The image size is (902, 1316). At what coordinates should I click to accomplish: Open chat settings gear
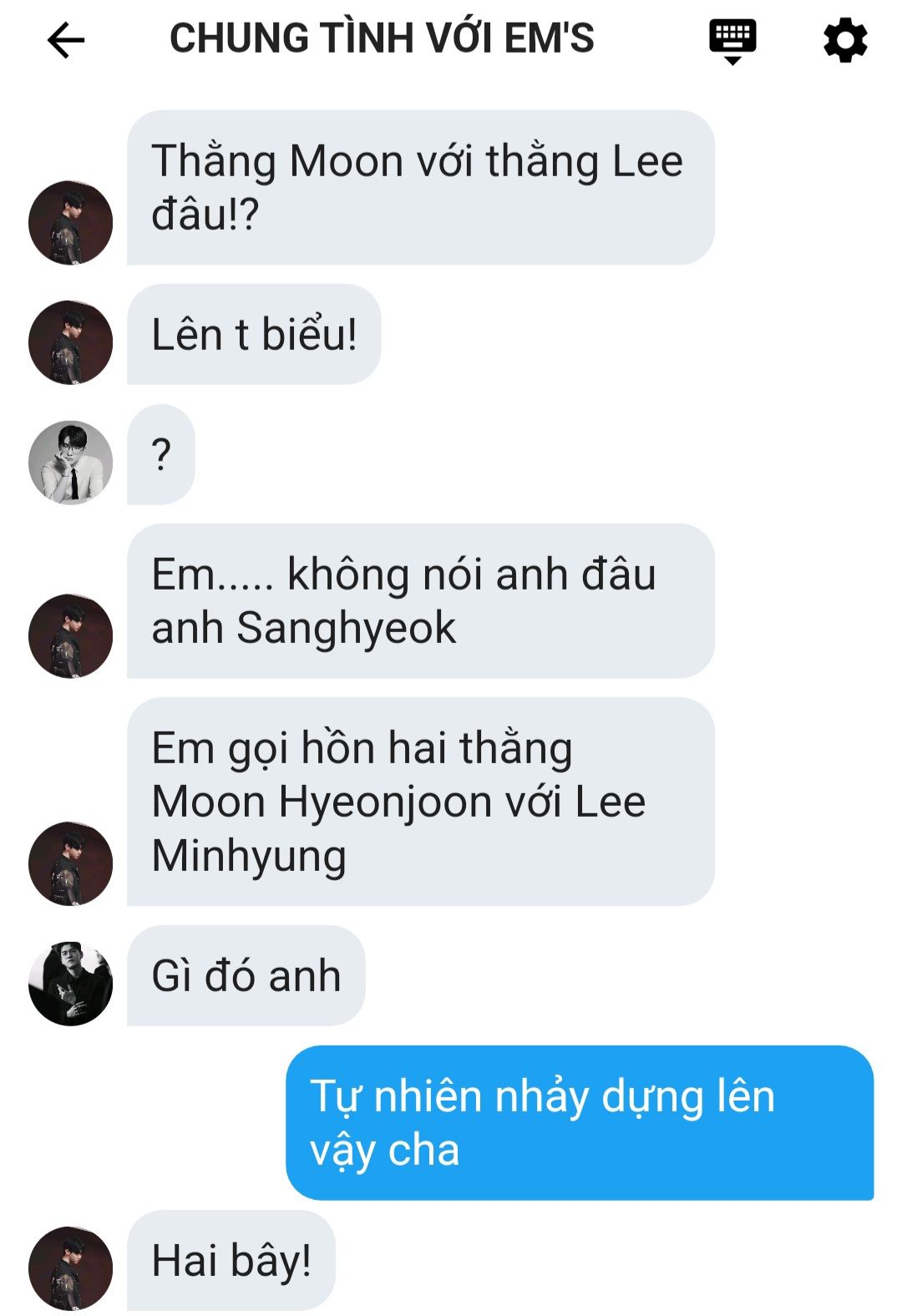point(845,40)
